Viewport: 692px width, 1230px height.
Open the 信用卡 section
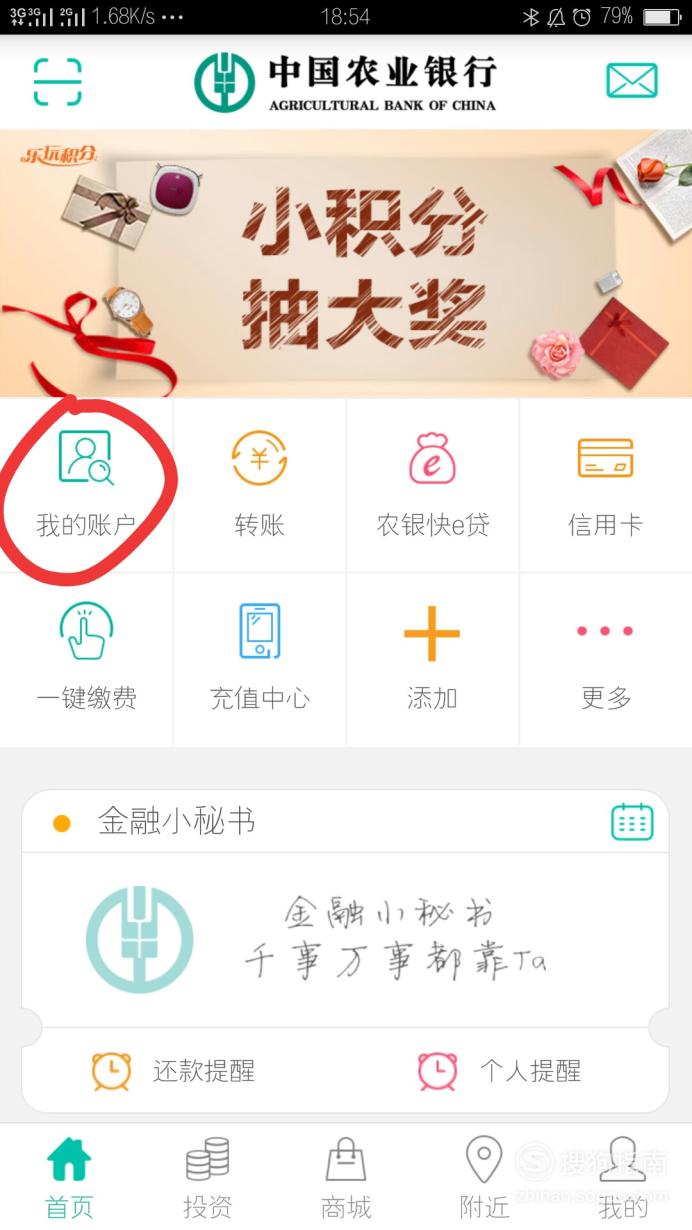(x=605, y=484)
